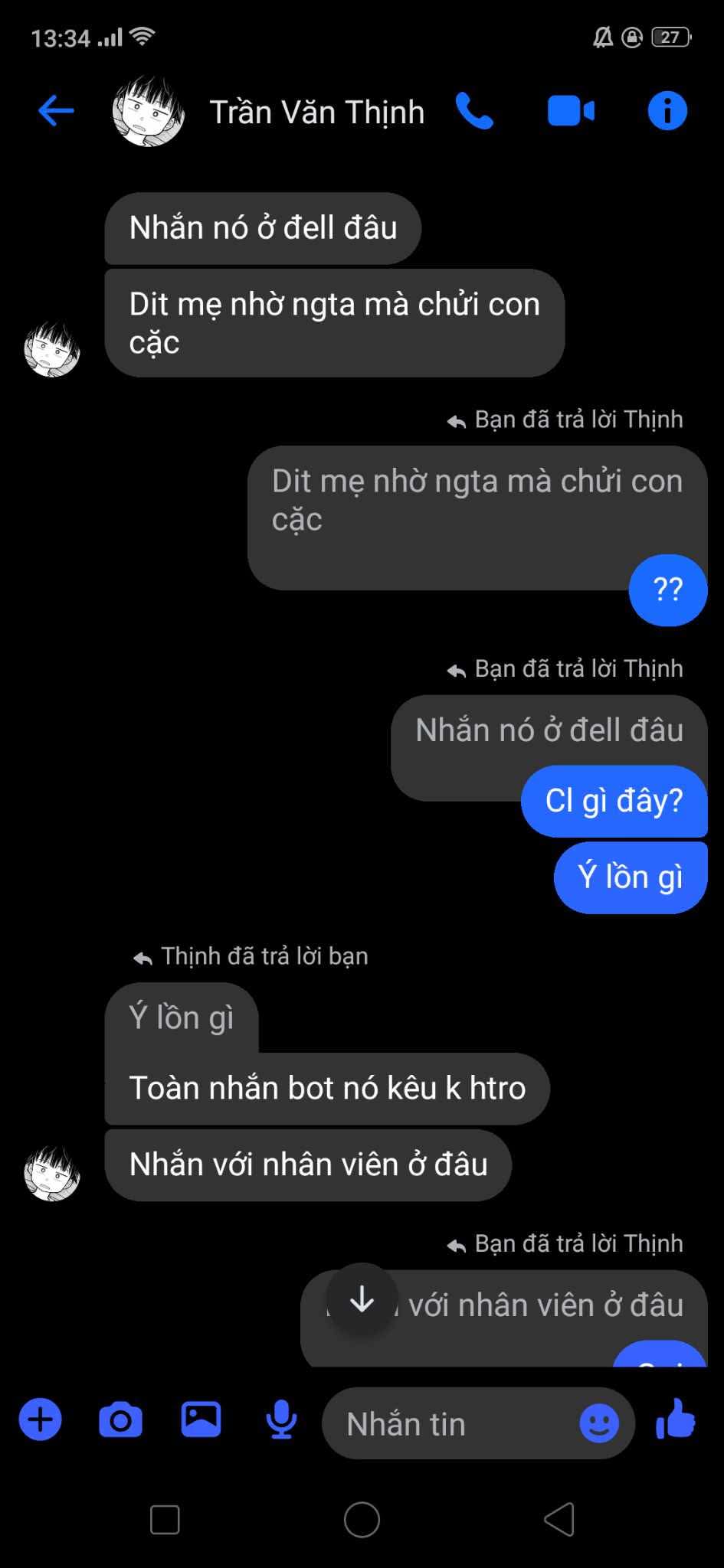Start a video call with Thịnh
The width and height of the screenshot is (724, 1568).
point(571,111)
